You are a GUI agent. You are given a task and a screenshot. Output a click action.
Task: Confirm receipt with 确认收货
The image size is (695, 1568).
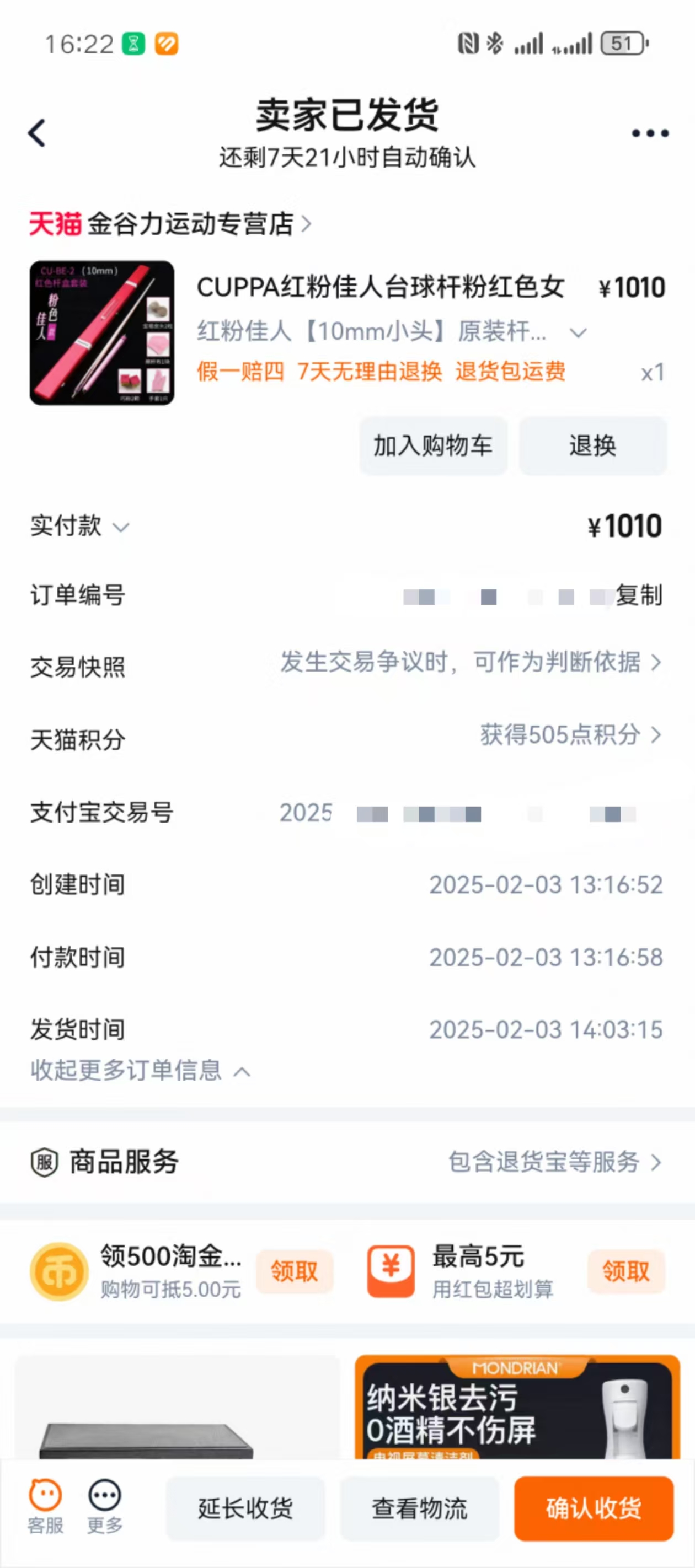[x=594, y=1508]
